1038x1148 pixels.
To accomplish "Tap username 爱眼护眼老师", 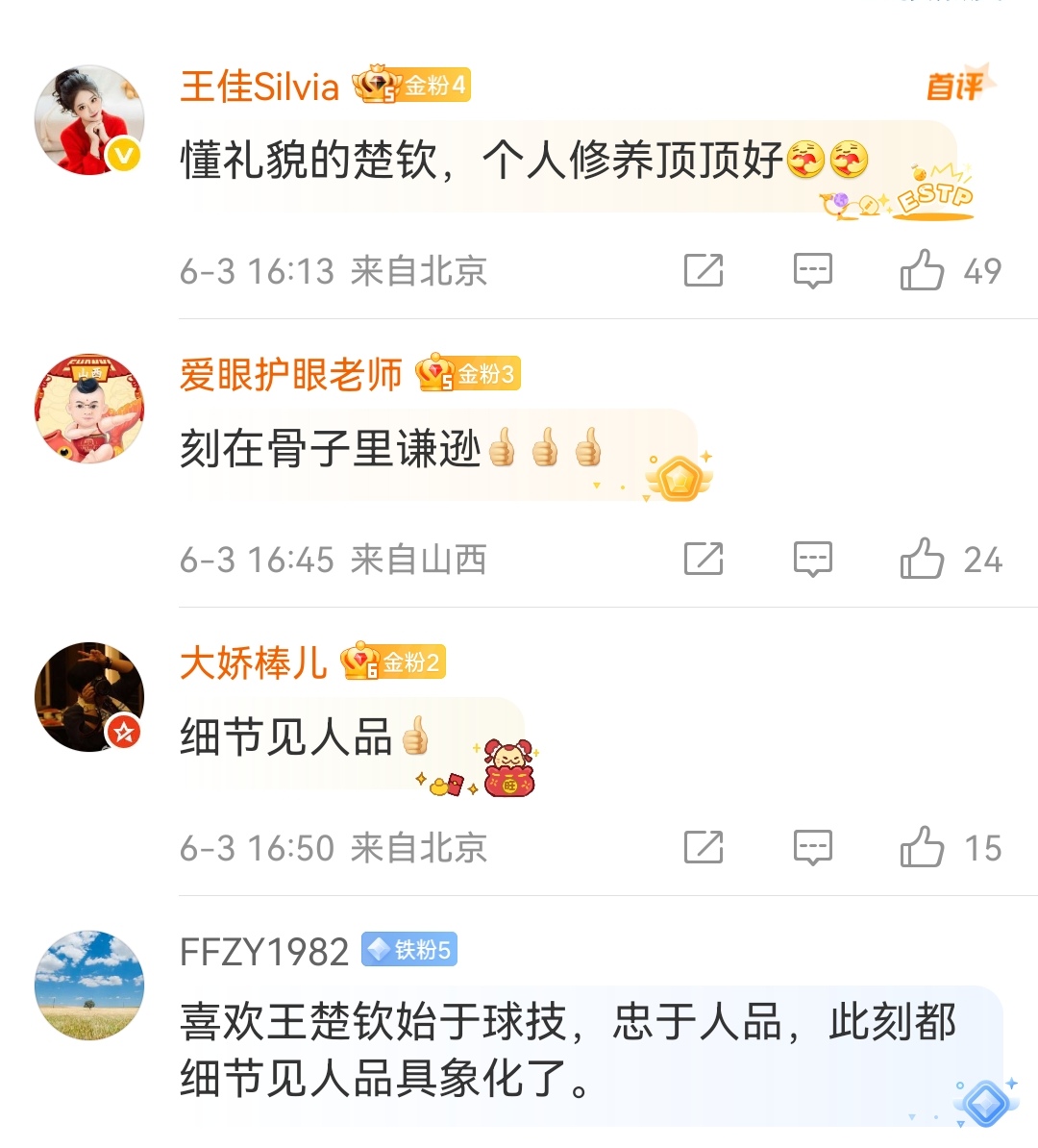I will pos(290,375).
